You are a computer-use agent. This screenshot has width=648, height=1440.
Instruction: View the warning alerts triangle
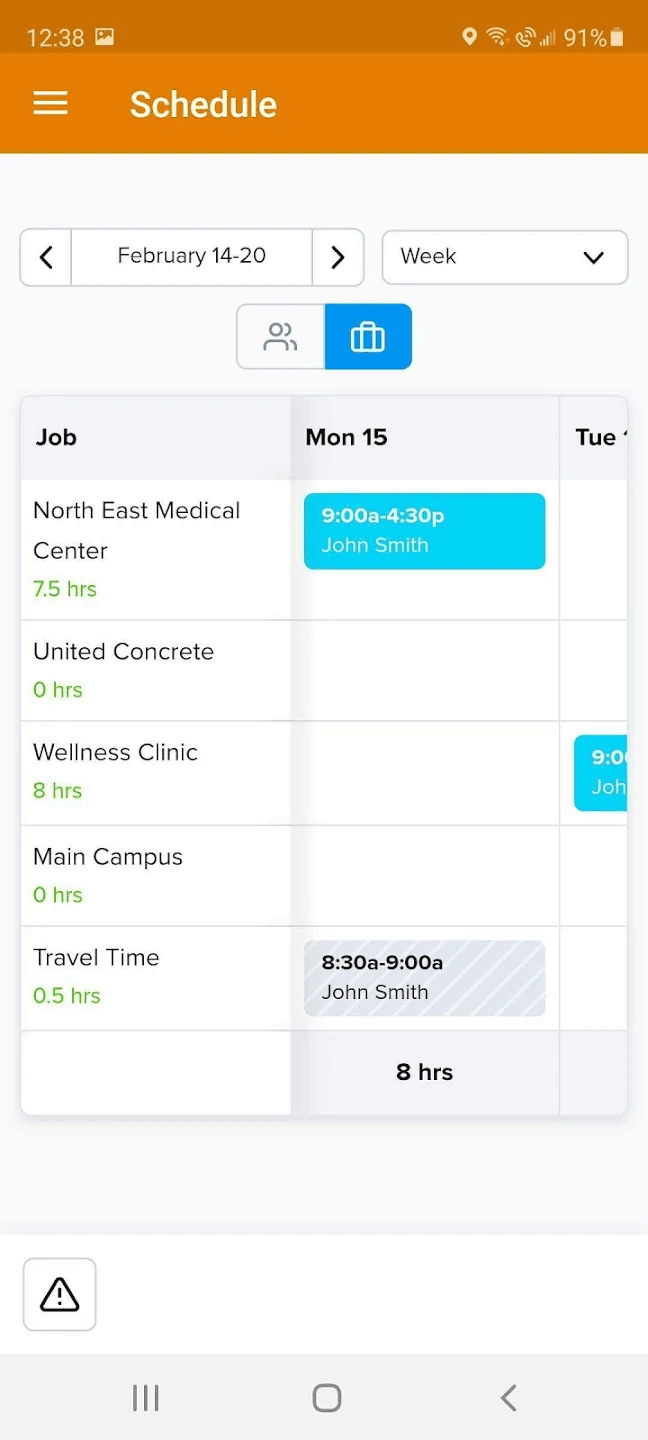pyautogui.click(x=60, y=1294)
